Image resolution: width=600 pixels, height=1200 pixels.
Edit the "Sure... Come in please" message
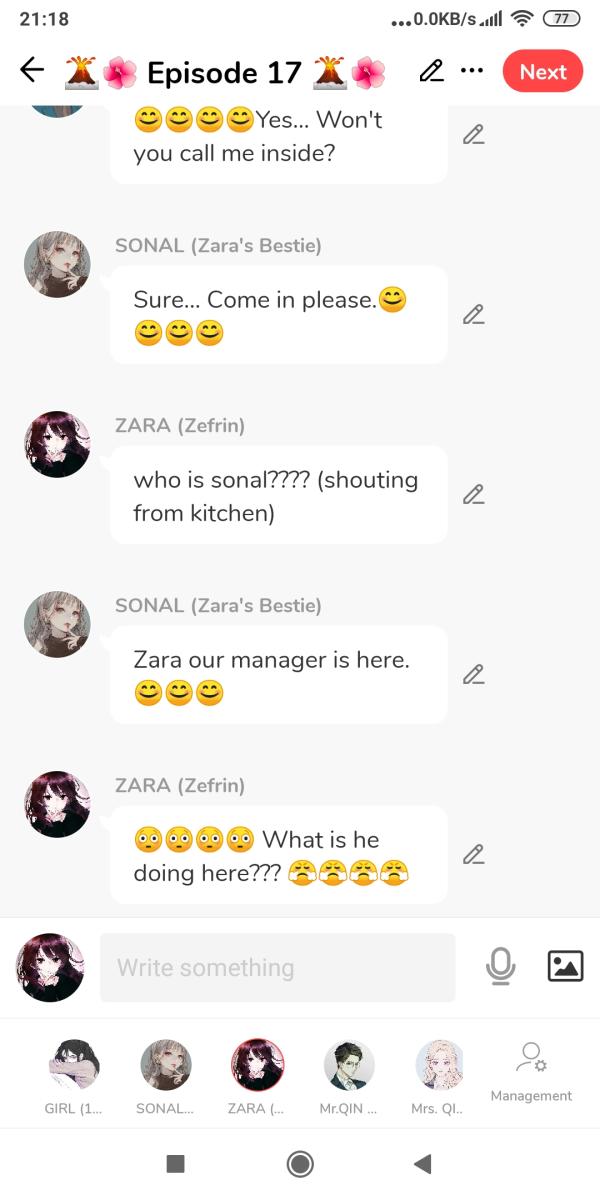tap(474, 314)
